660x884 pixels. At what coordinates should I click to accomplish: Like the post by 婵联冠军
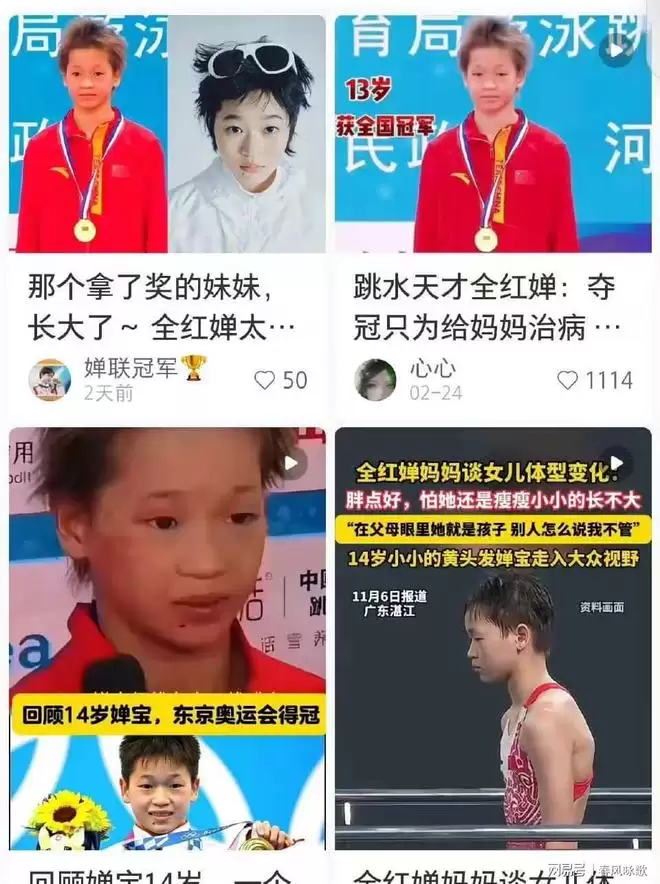click(265, 380)
